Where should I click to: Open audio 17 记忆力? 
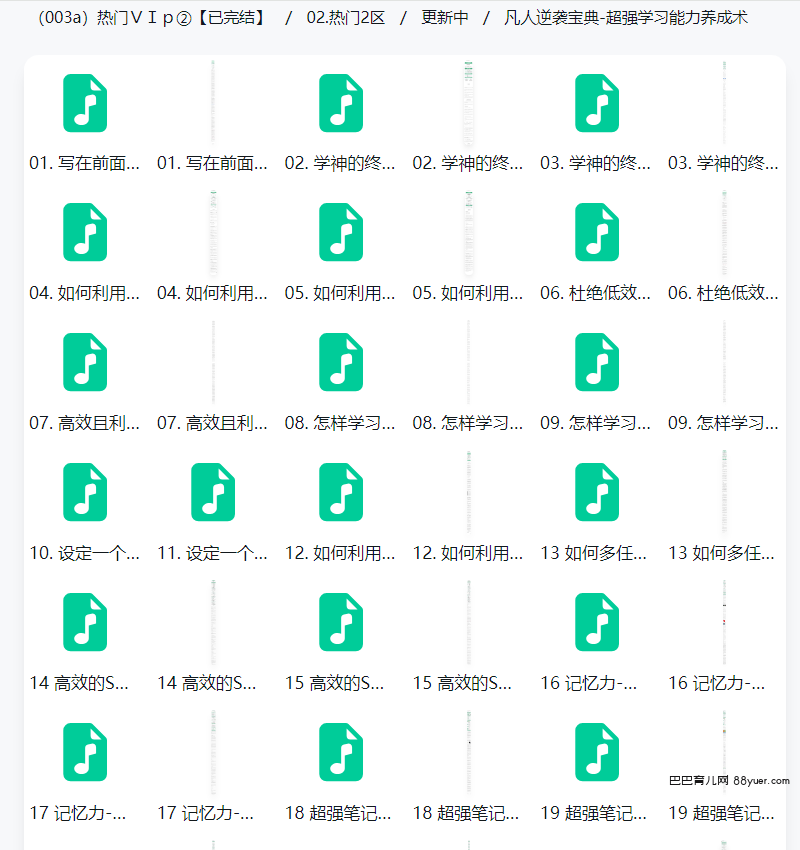[85, 752]
